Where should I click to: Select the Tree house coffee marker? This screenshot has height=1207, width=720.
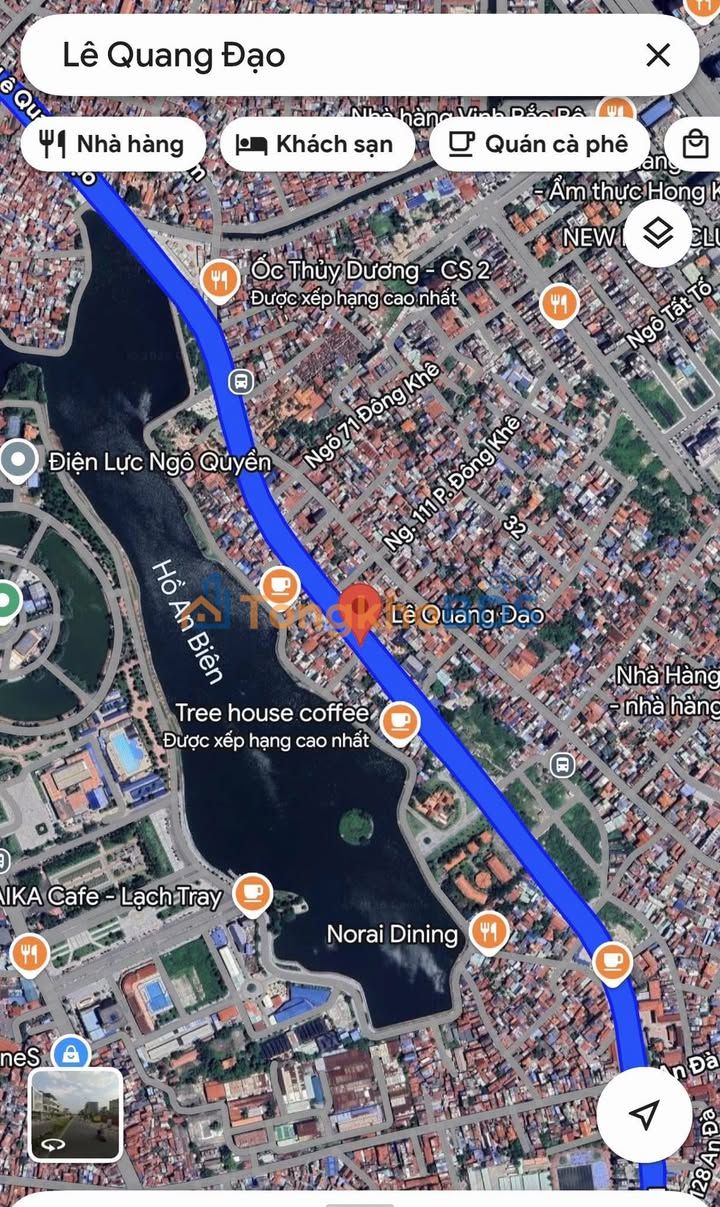click(x=400, y=722)
